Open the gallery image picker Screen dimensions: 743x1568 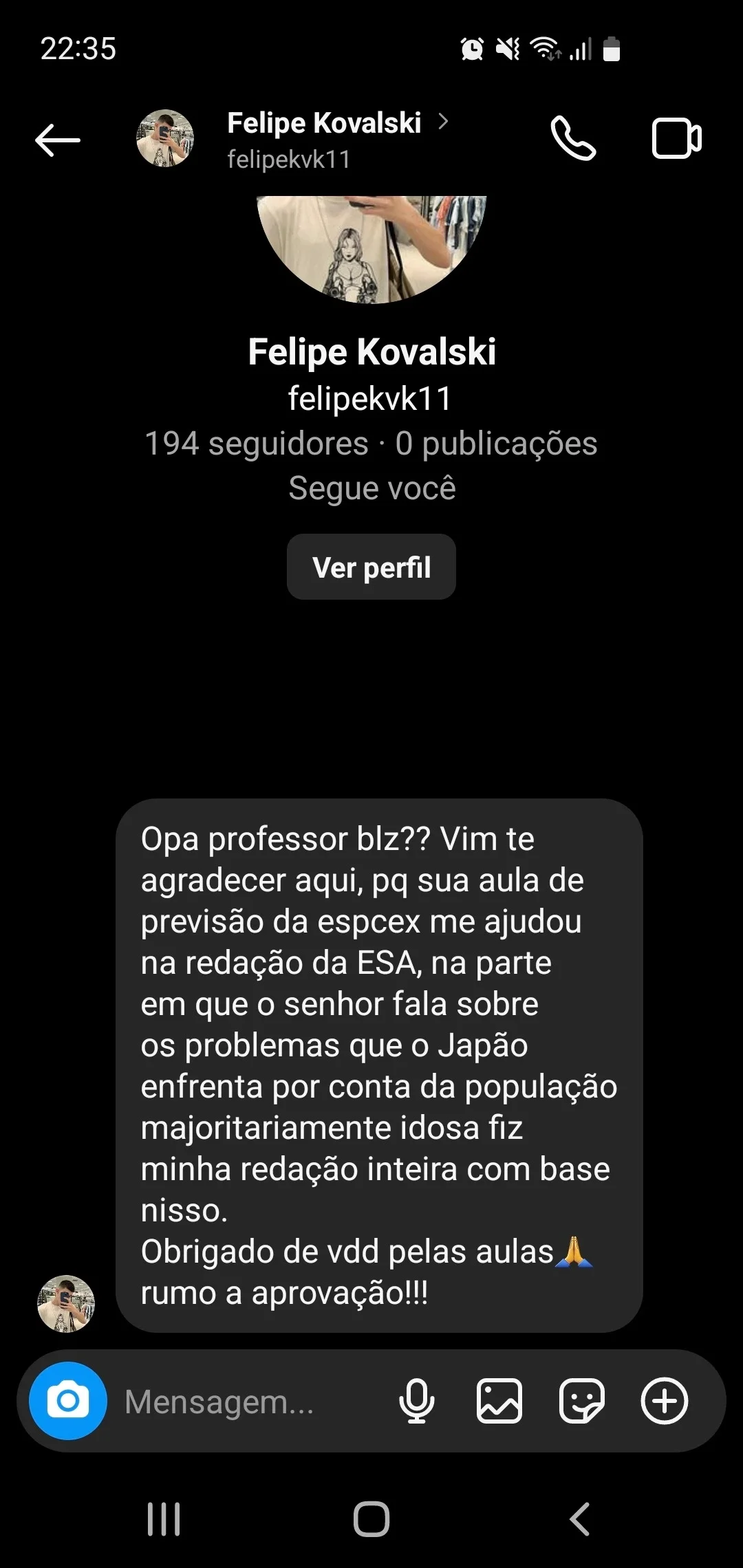[x=499, y=1402]
